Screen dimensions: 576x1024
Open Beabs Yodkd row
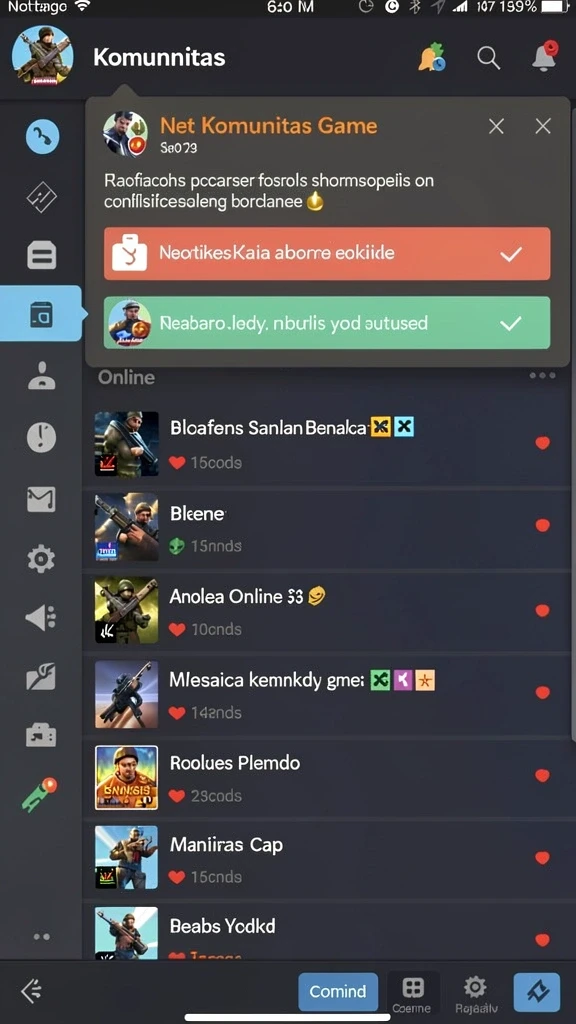[x=328, y=930]
